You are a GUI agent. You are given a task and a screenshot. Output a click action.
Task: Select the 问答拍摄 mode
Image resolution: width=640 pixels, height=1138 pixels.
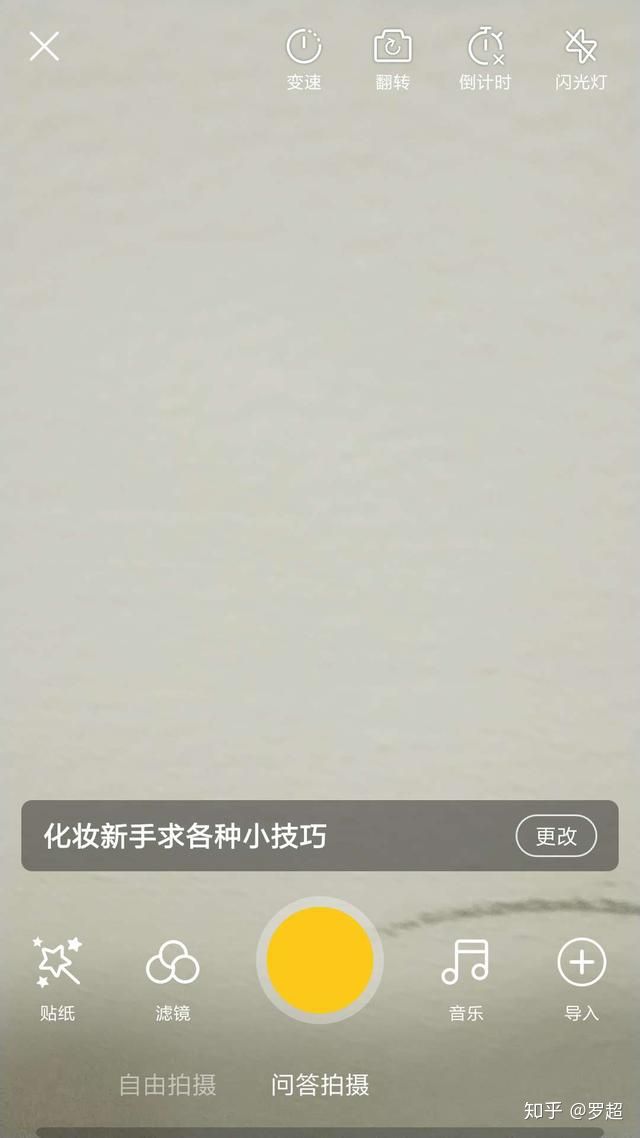[x=320, y=1085]
